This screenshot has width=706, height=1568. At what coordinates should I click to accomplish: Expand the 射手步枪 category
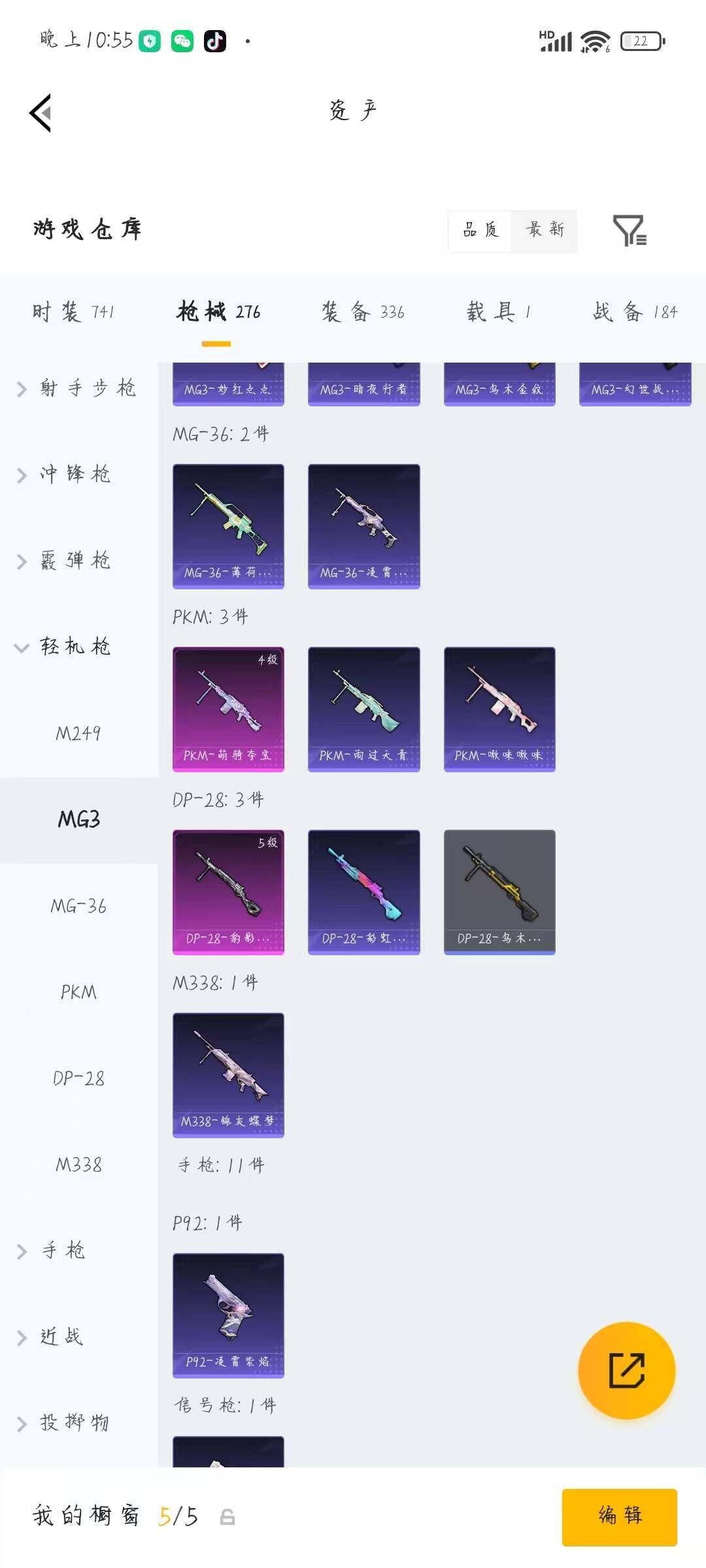pos(78,389)
